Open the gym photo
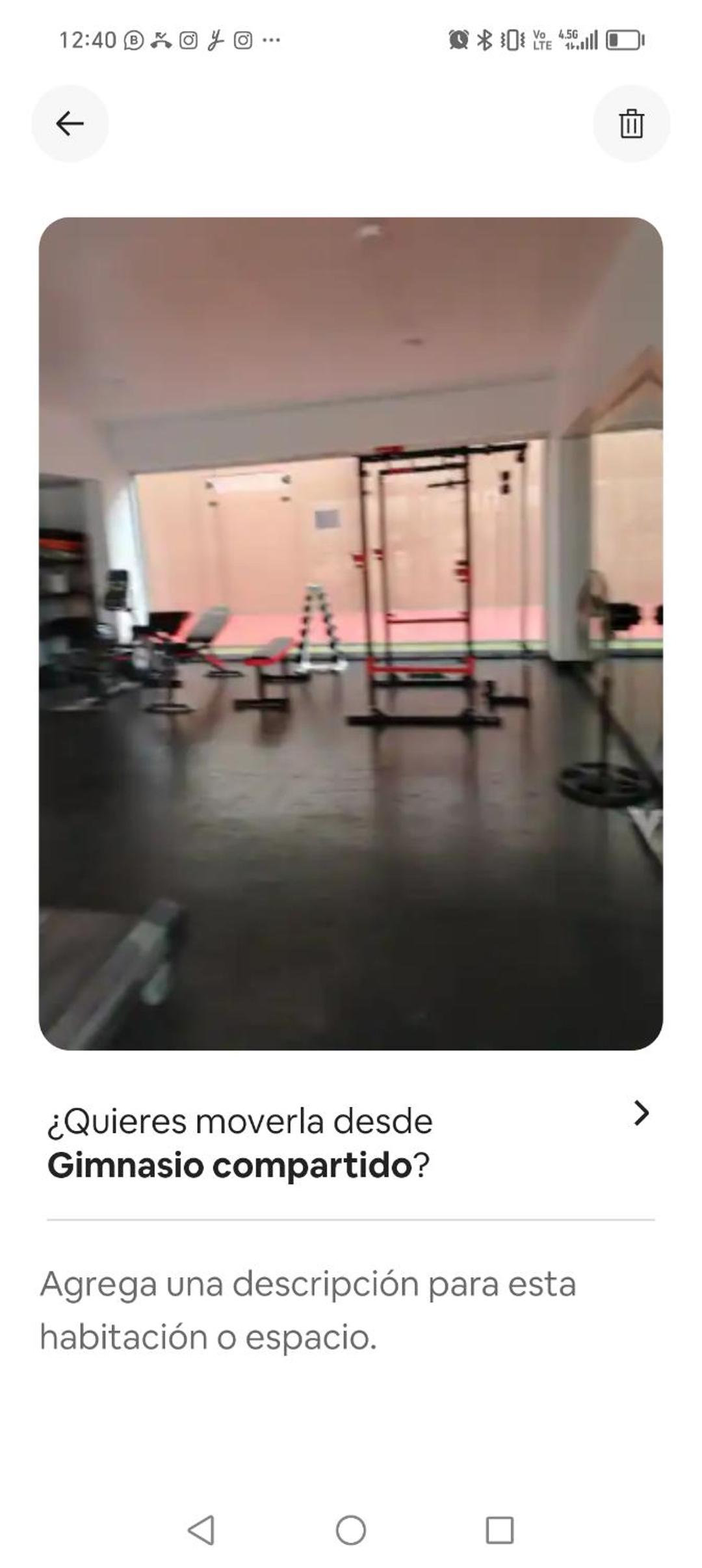Image resolution: width=702 pixels, height=1568 pixels. [351, 633]
